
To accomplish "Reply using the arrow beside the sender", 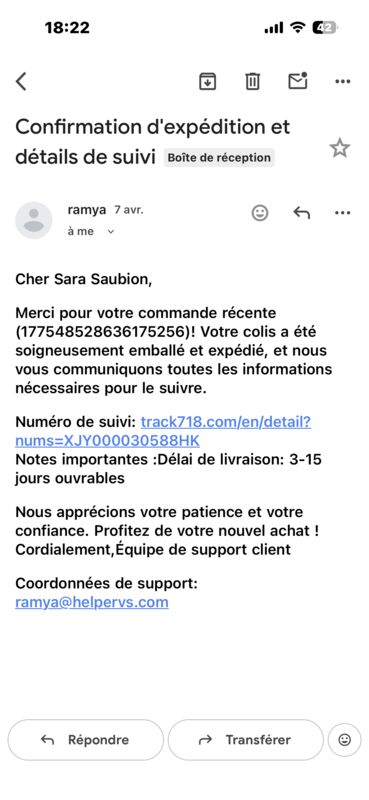I will click(x=302, y=213).
